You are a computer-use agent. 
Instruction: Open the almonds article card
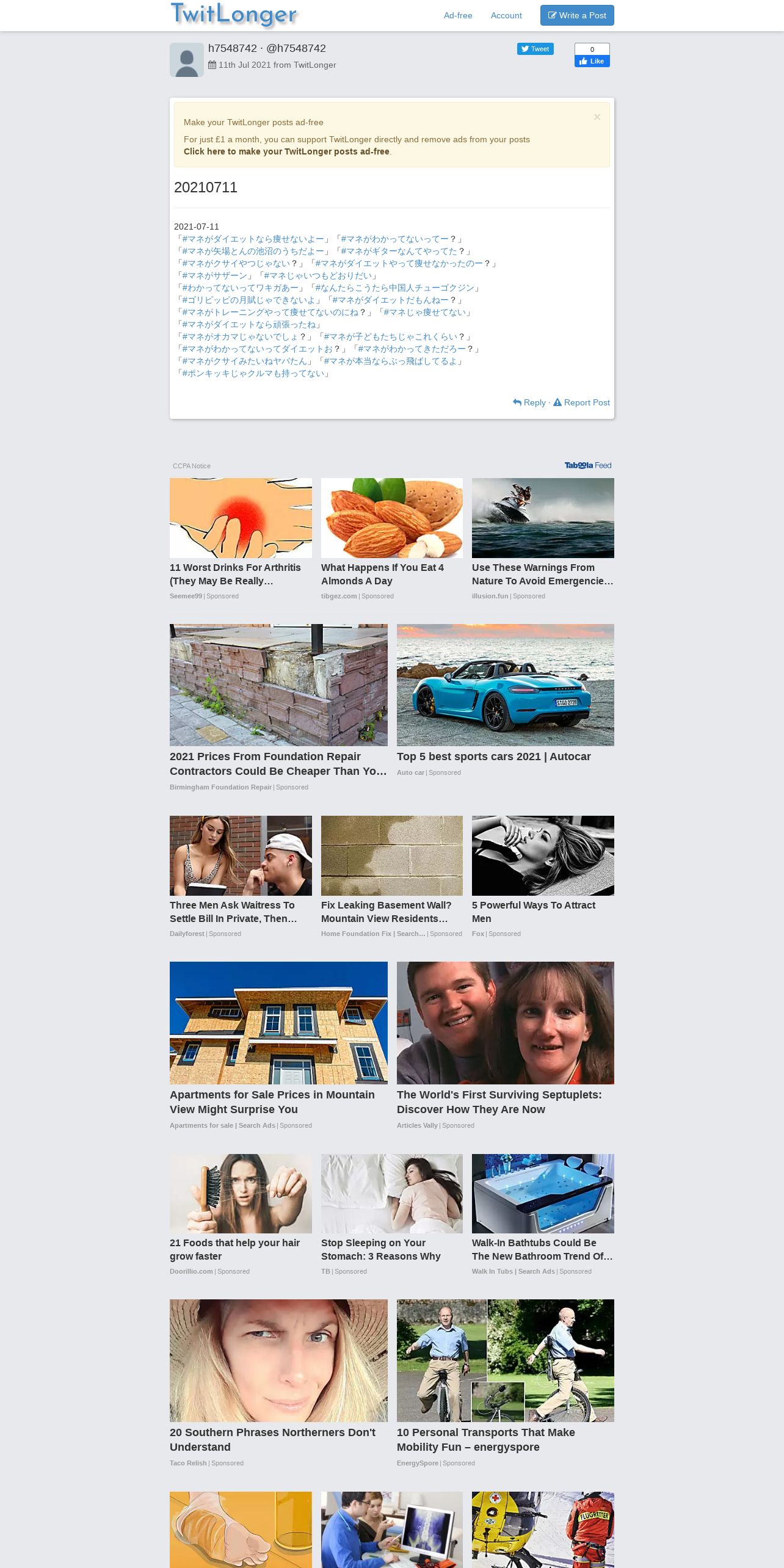coord(391,574)
